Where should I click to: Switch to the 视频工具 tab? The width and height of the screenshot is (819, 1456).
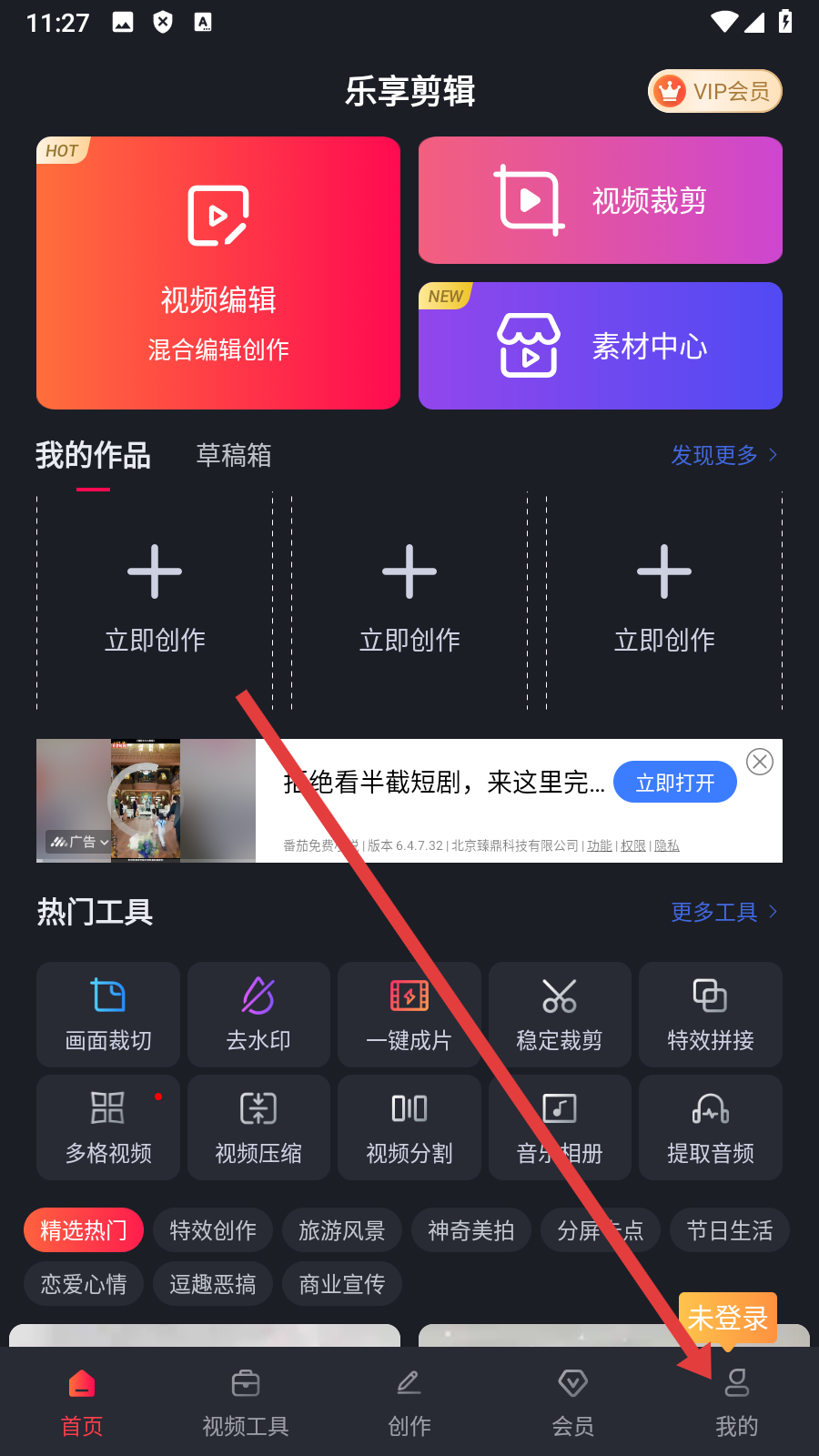click(246, 1403)
